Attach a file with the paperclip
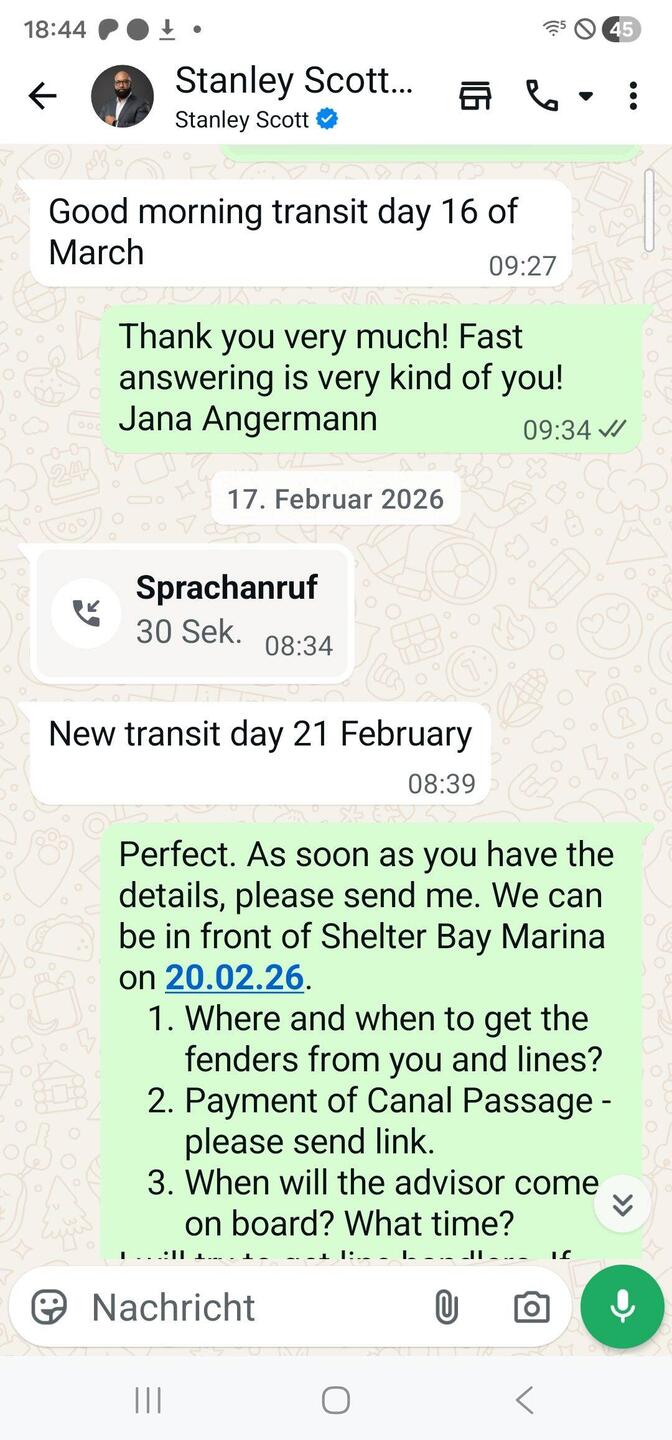The width and height of the screenshot is (672, 1440). pos(446,1307)
